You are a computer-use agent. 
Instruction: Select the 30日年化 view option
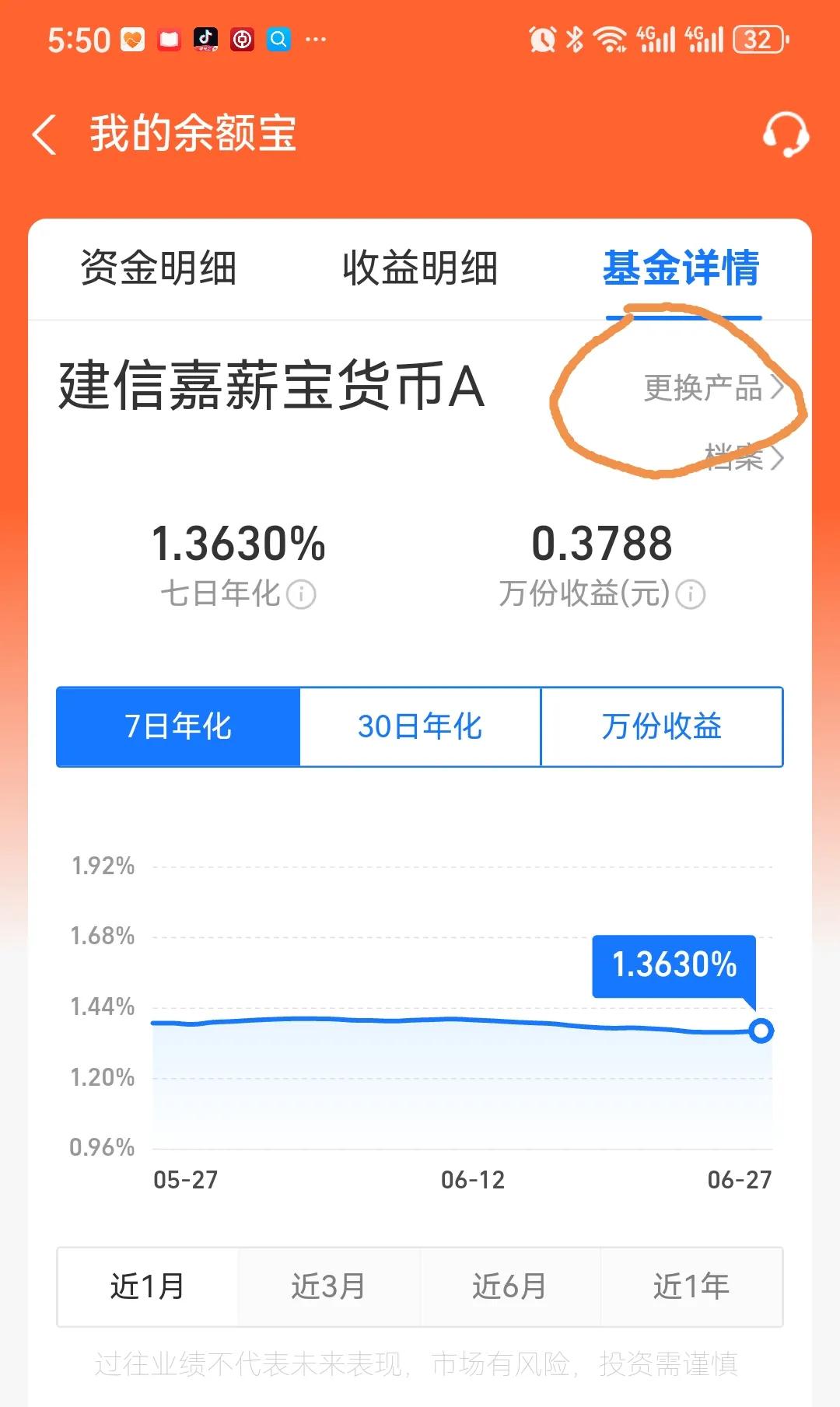[420, 726]
